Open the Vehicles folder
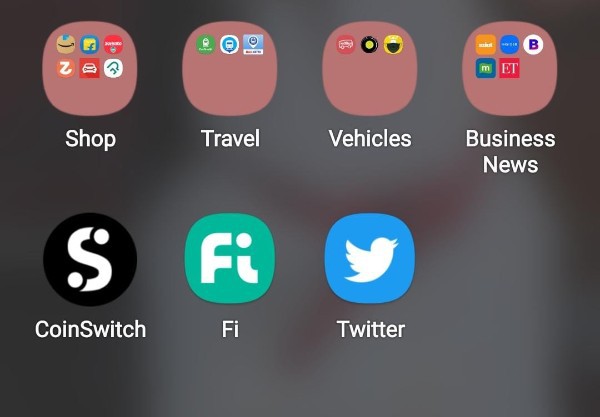 point(370,69)
